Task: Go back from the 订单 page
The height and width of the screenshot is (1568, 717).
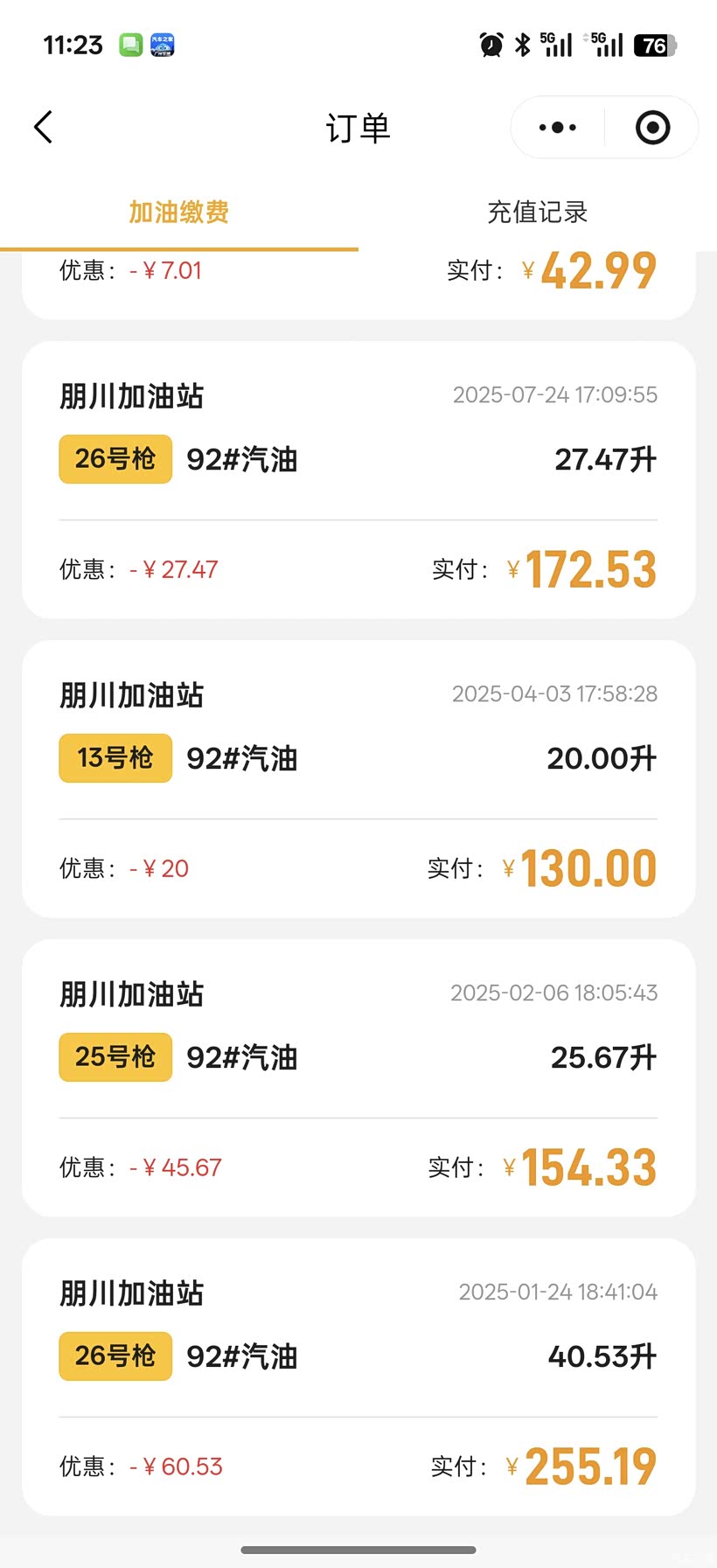Action: click(44, 128)
